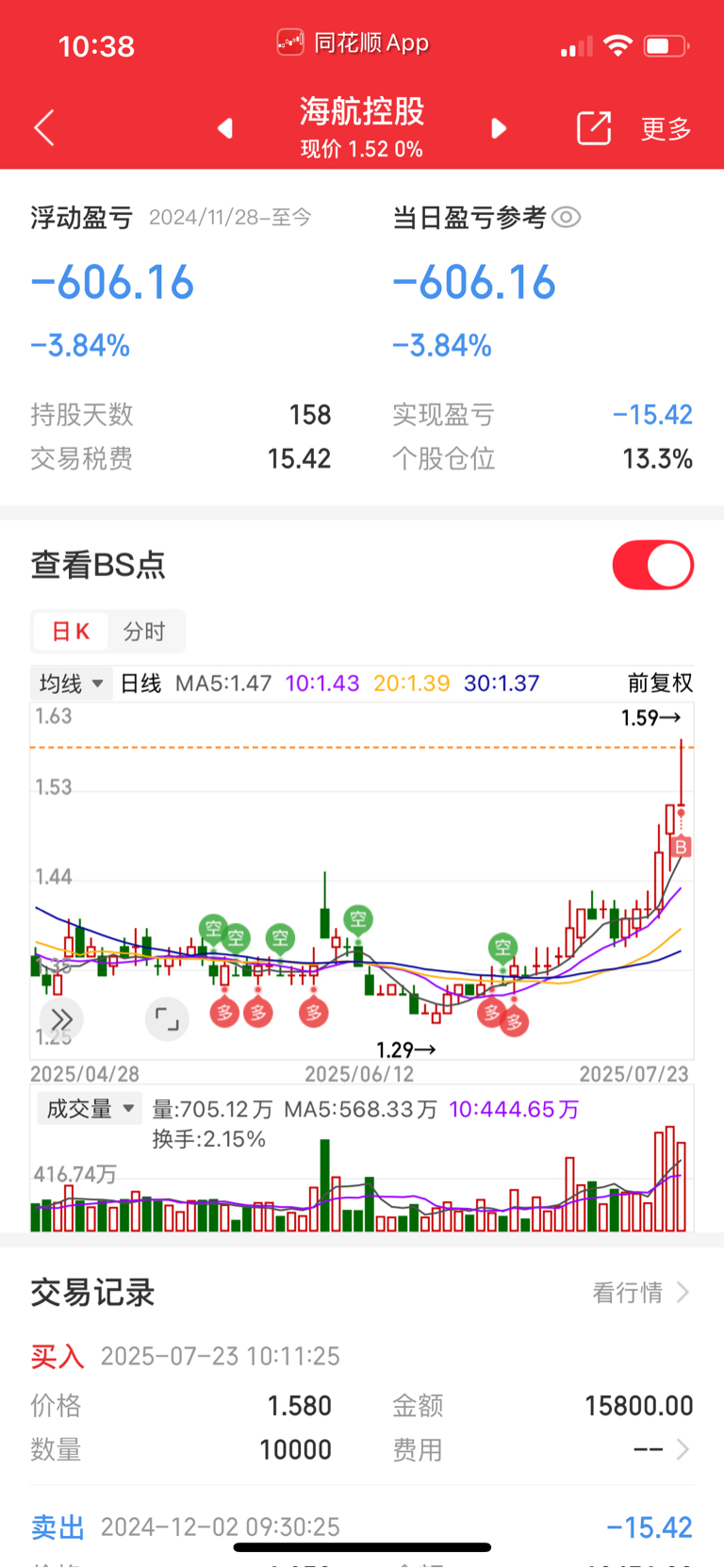Select the 日K chart tab
The height and width of the screenshot is (1568, 724).
point(71,632)
